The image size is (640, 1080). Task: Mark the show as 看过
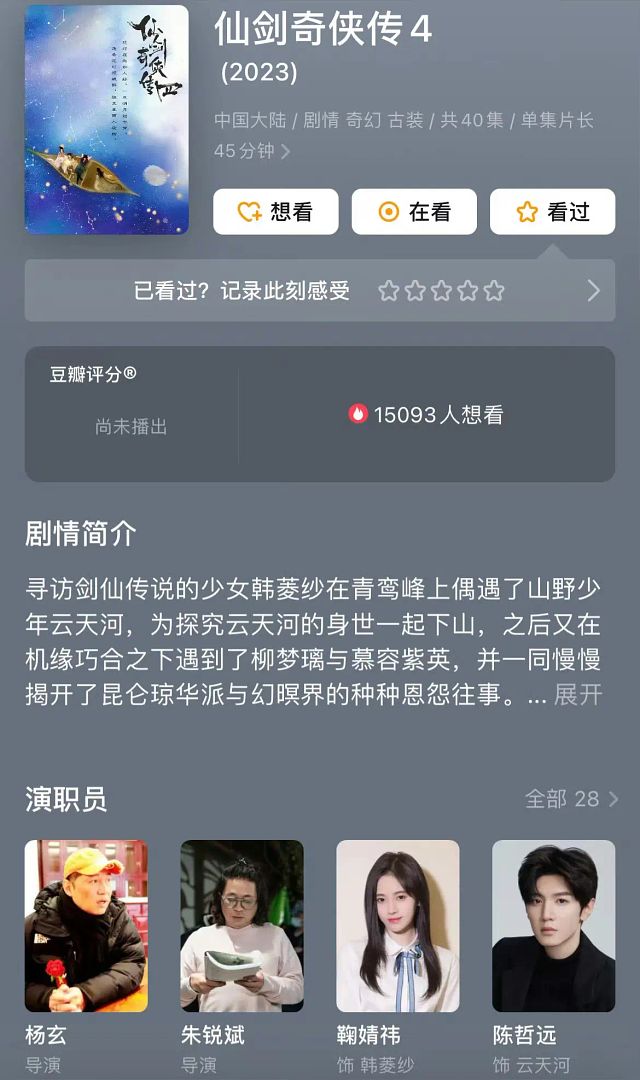[552, 212]
